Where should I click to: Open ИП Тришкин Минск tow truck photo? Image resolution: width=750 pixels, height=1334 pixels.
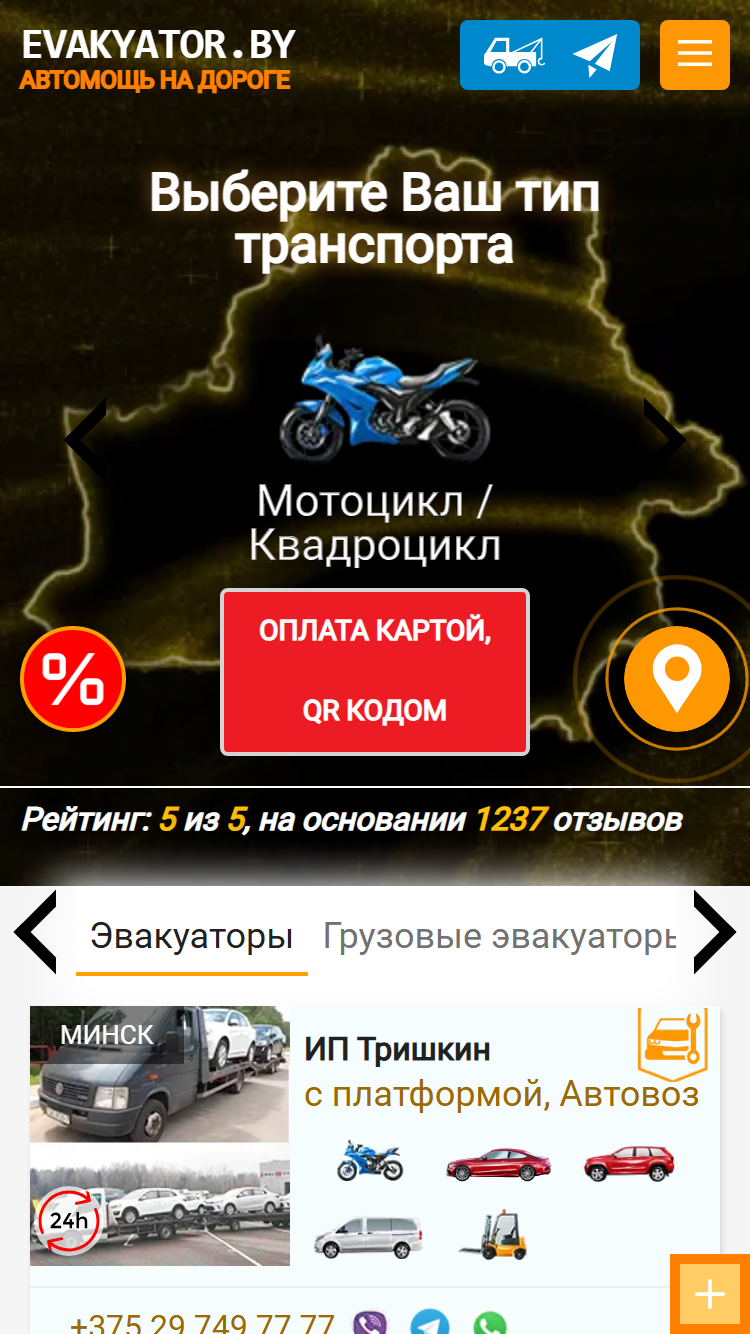tap(160, 1074)
